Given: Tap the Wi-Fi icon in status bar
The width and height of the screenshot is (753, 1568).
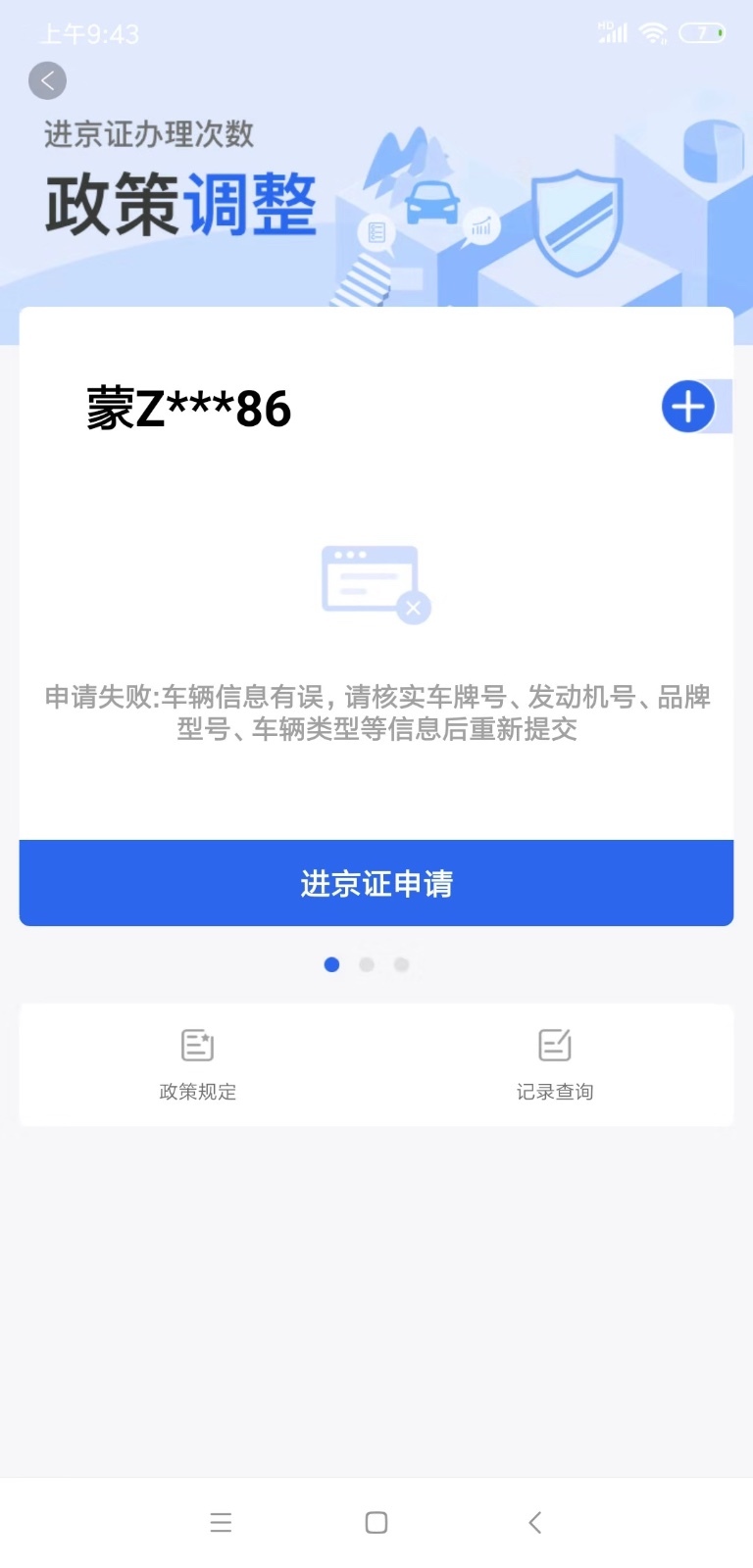Looking at the screenshot, I should click(652, 32).
